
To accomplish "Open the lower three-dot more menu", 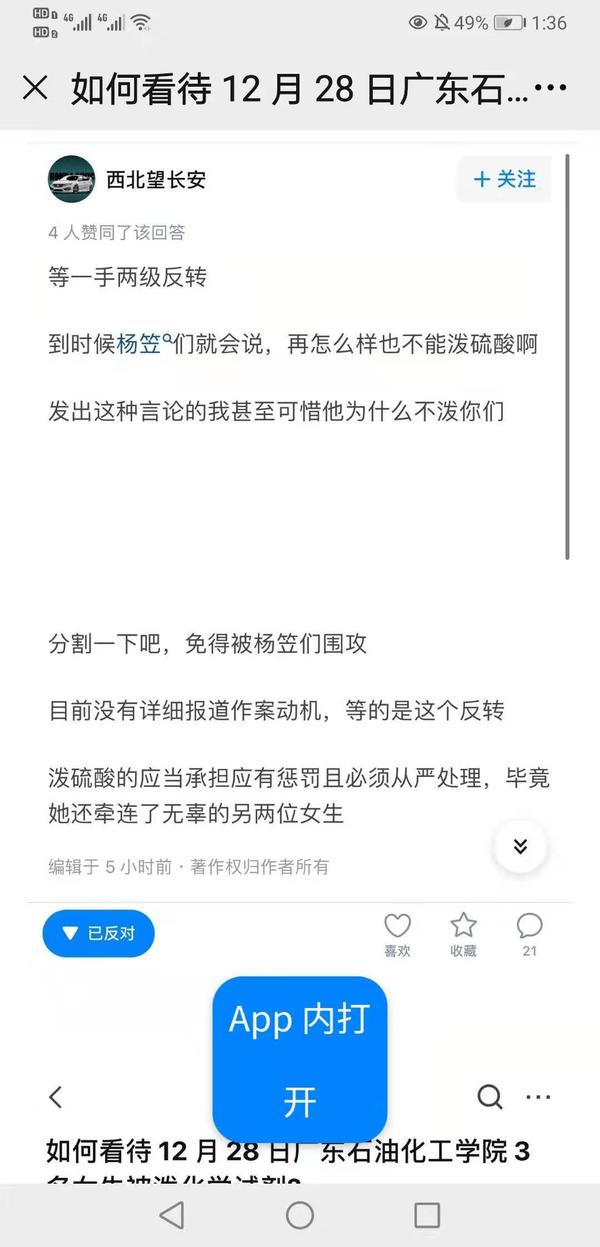I will [x=538, y=1097].
